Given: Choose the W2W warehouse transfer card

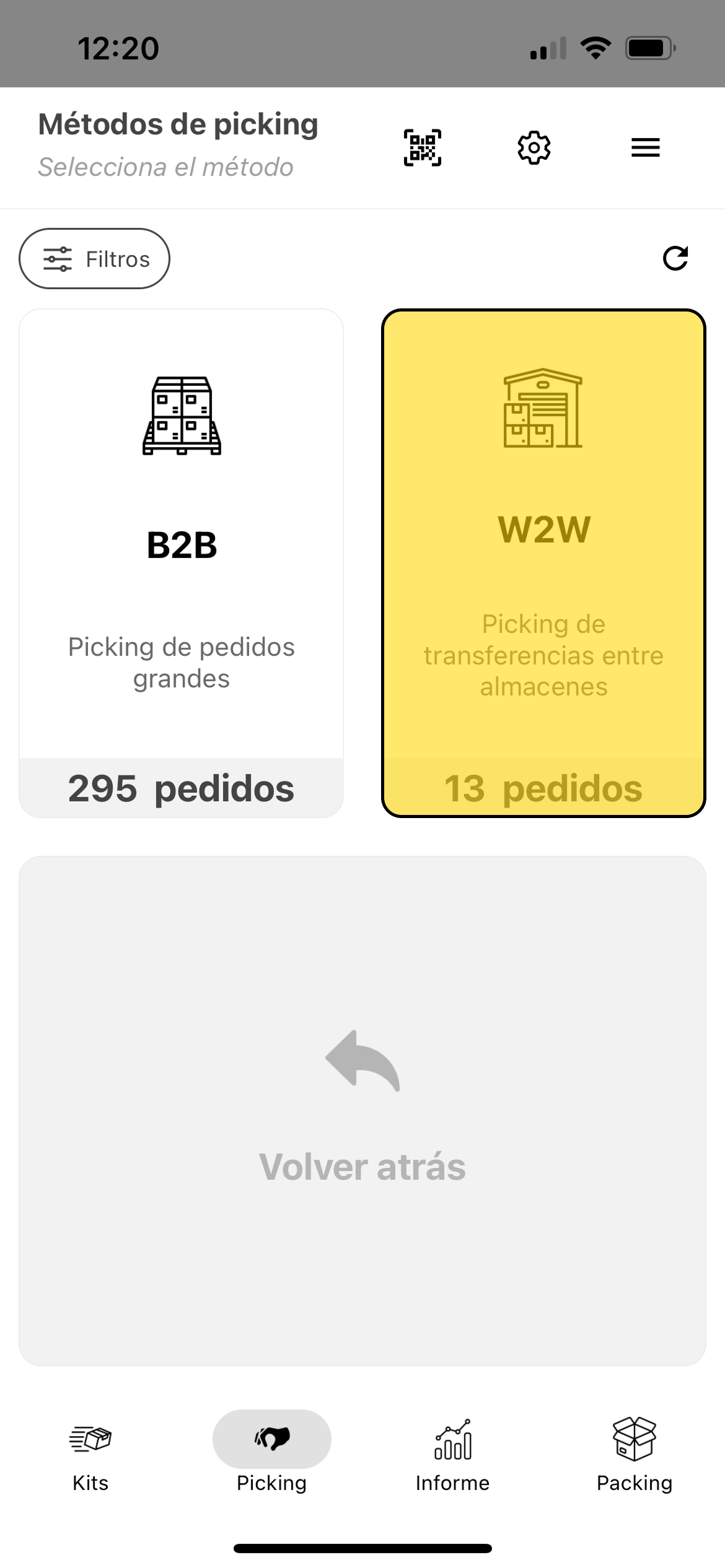Looking at the screenshot, I should pos(543,563).
